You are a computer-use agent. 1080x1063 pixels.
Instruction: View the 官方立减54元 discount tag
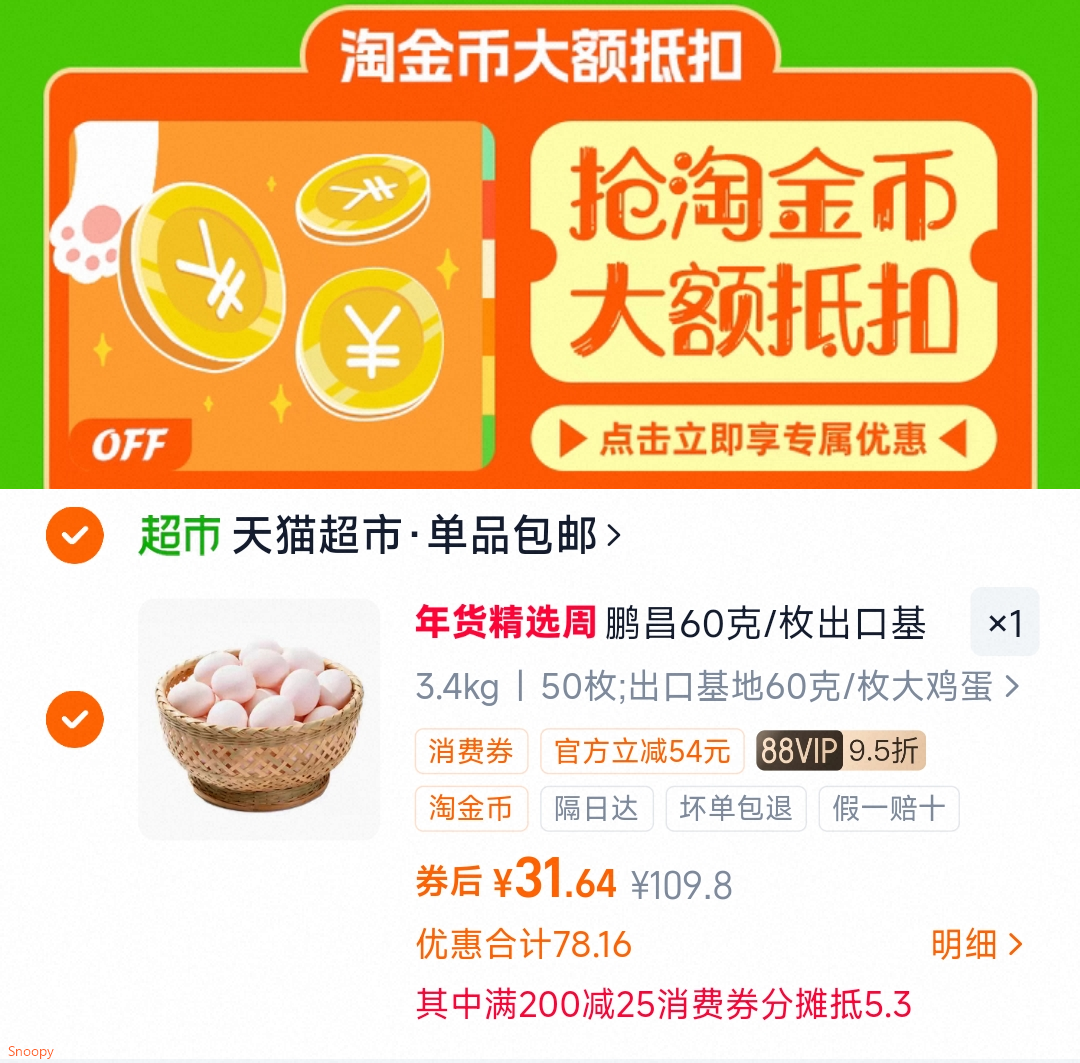pos(642,751)
